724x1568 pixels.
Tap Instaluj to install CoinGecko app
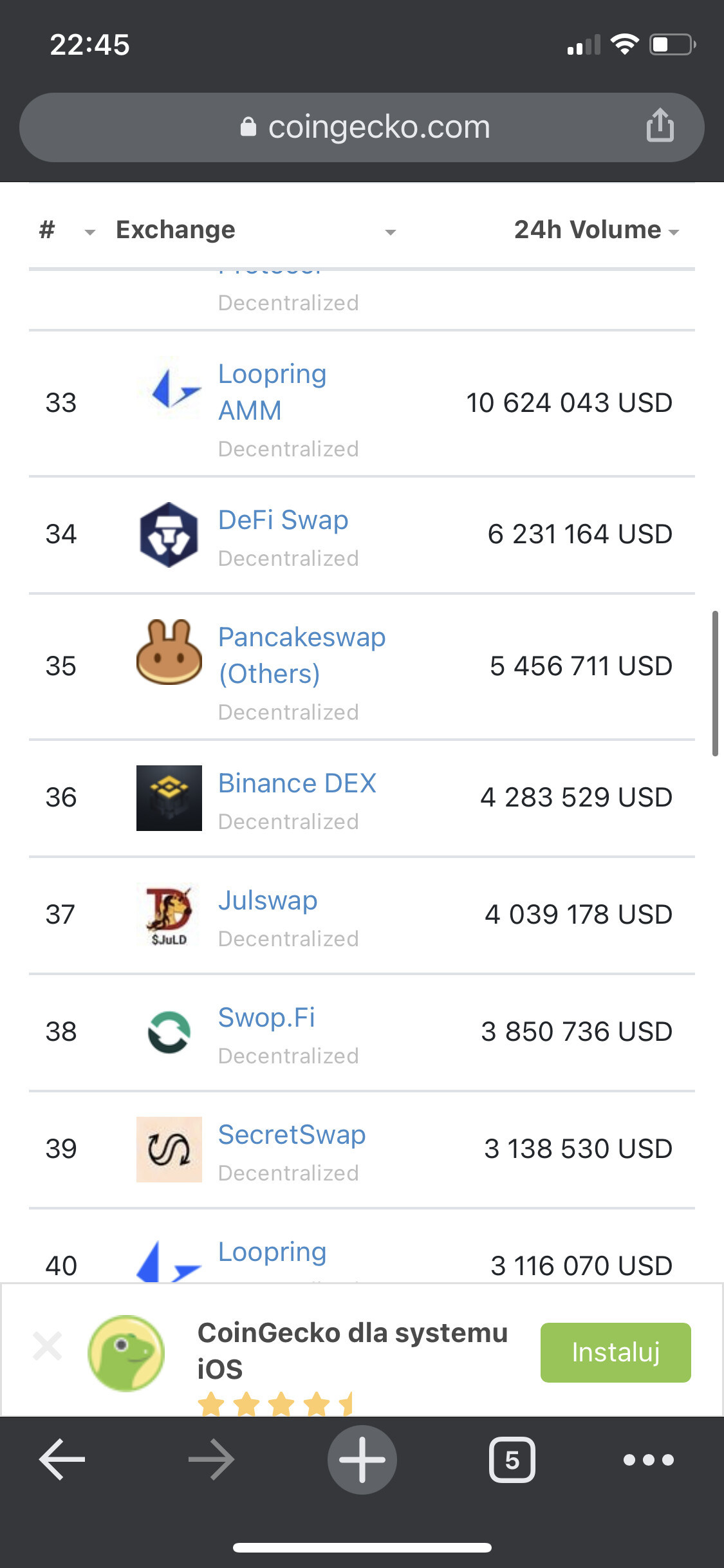[x=615, y=1352]
